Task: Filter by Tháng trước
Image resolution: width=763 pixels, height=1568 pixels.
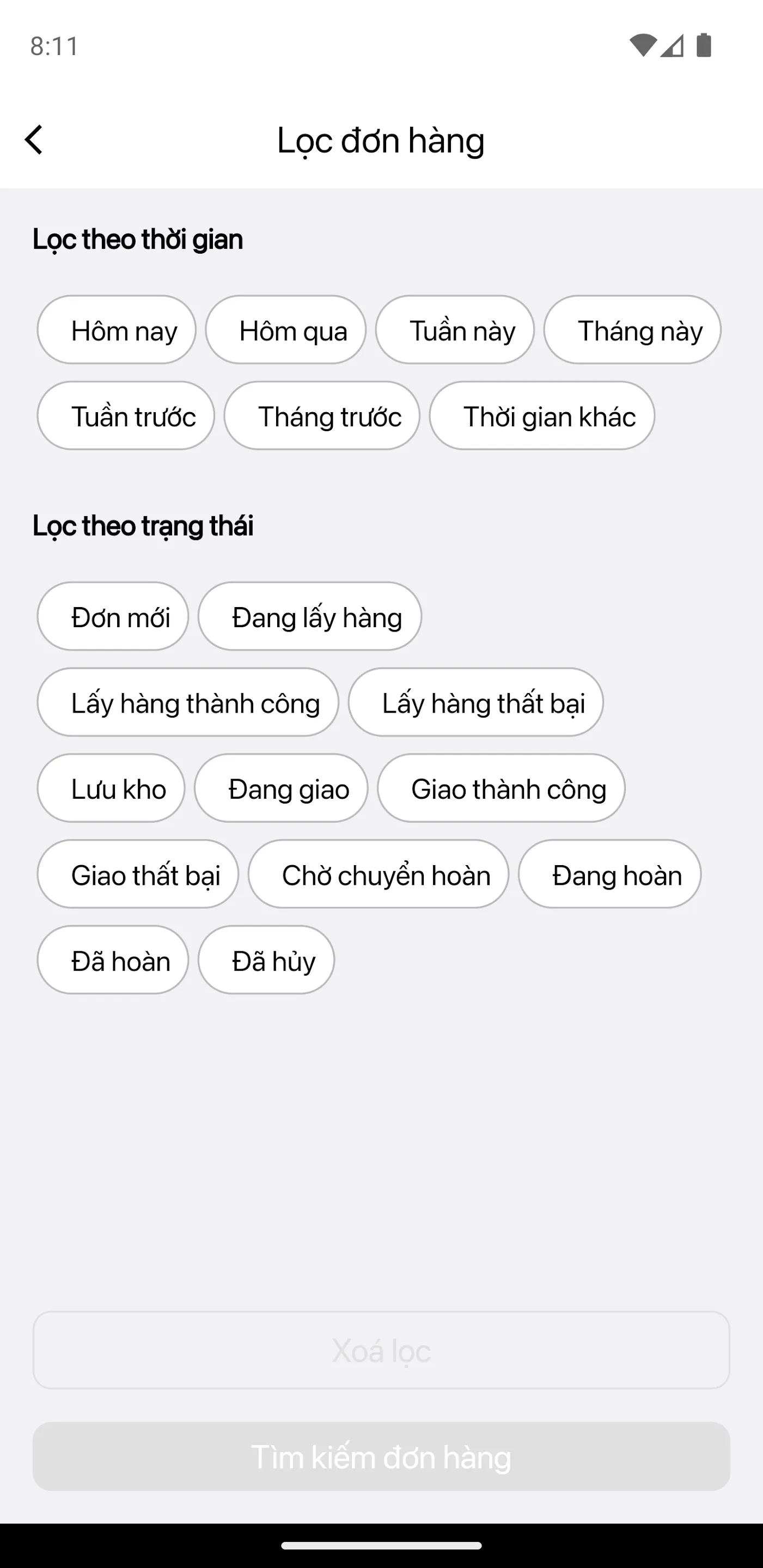Action: [x=321, y=416]
